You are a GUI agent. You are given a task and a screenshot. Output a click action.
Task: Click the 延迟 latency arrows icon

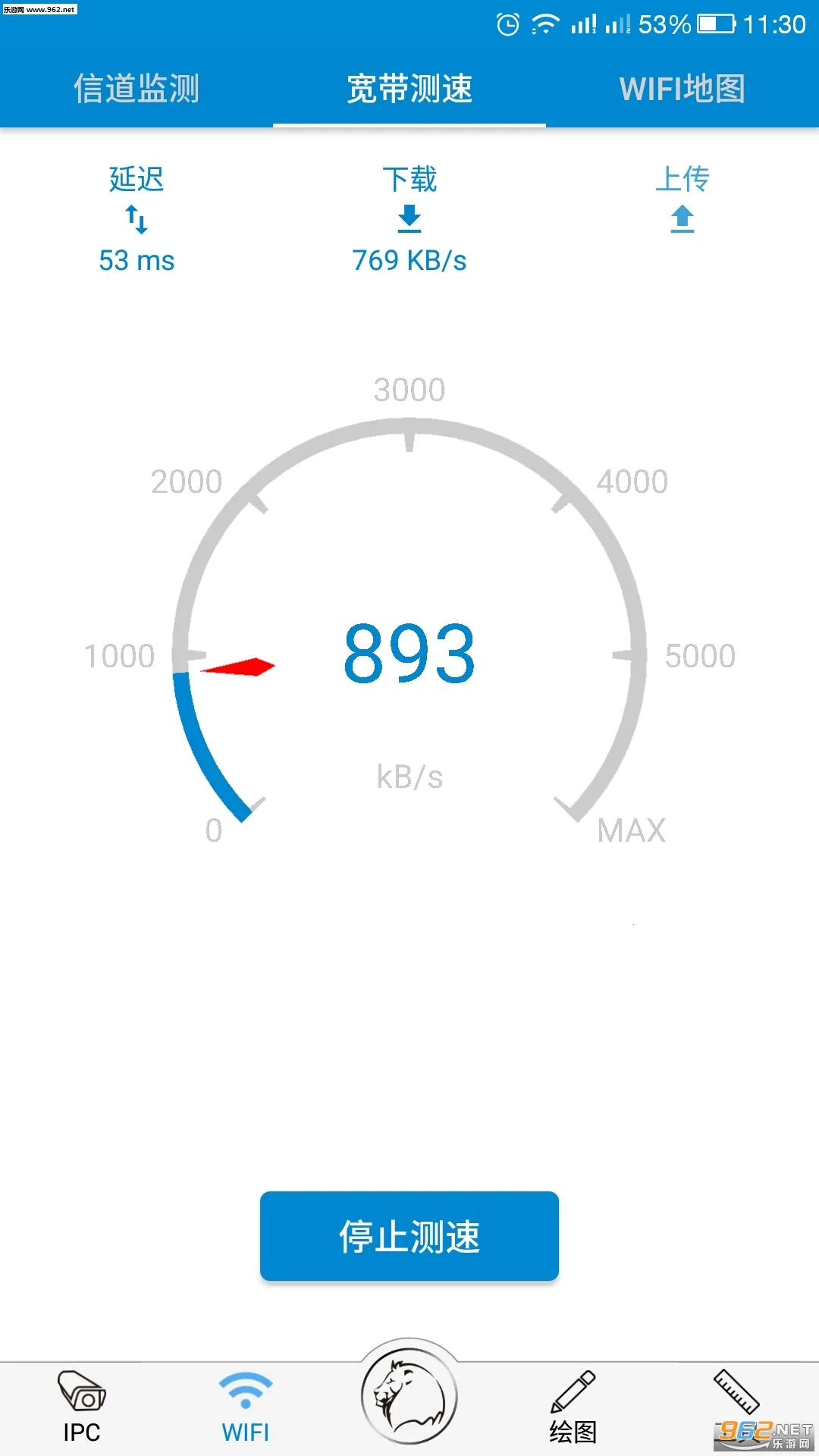click(x=137, y=221)
